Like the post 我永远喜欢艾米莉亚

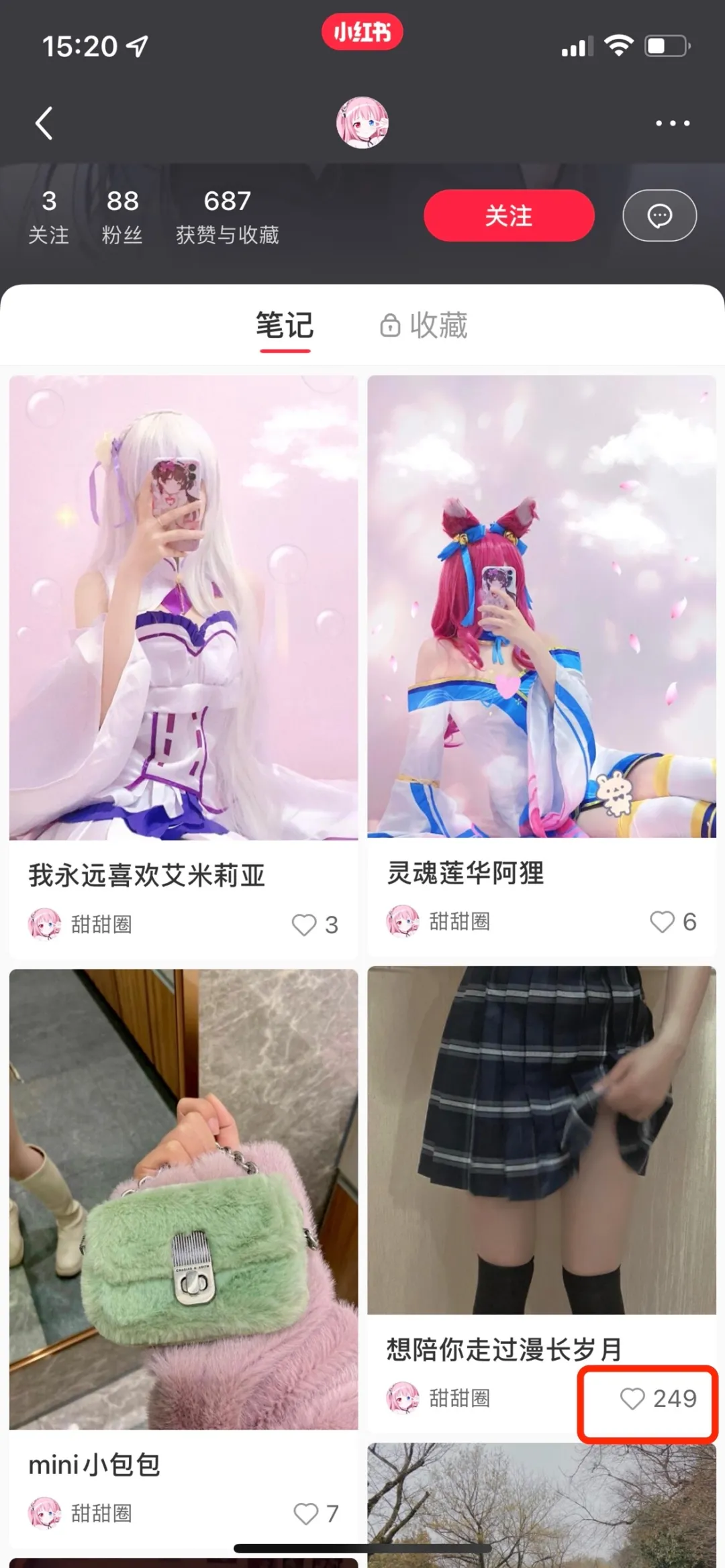[305, 925]
